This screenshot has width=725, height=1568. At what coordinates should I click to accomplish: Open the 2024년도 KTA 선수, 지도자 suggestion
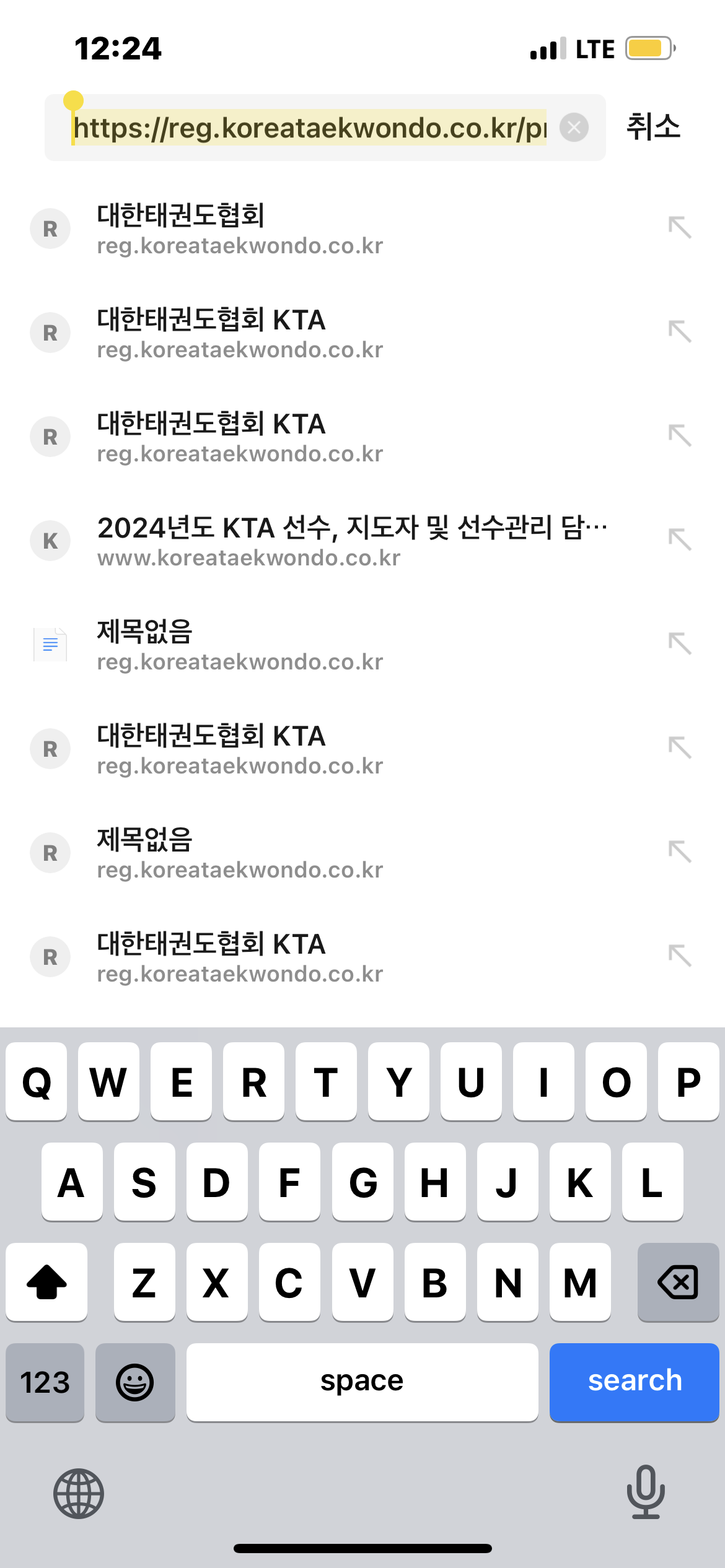[362, 541]
